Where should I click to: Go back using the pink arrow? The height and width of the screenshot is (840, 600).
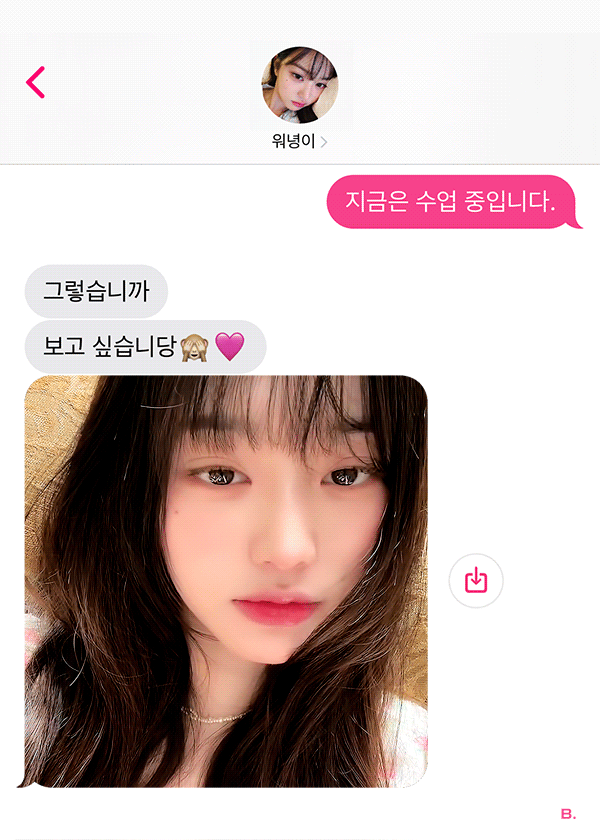coord(36,82)
